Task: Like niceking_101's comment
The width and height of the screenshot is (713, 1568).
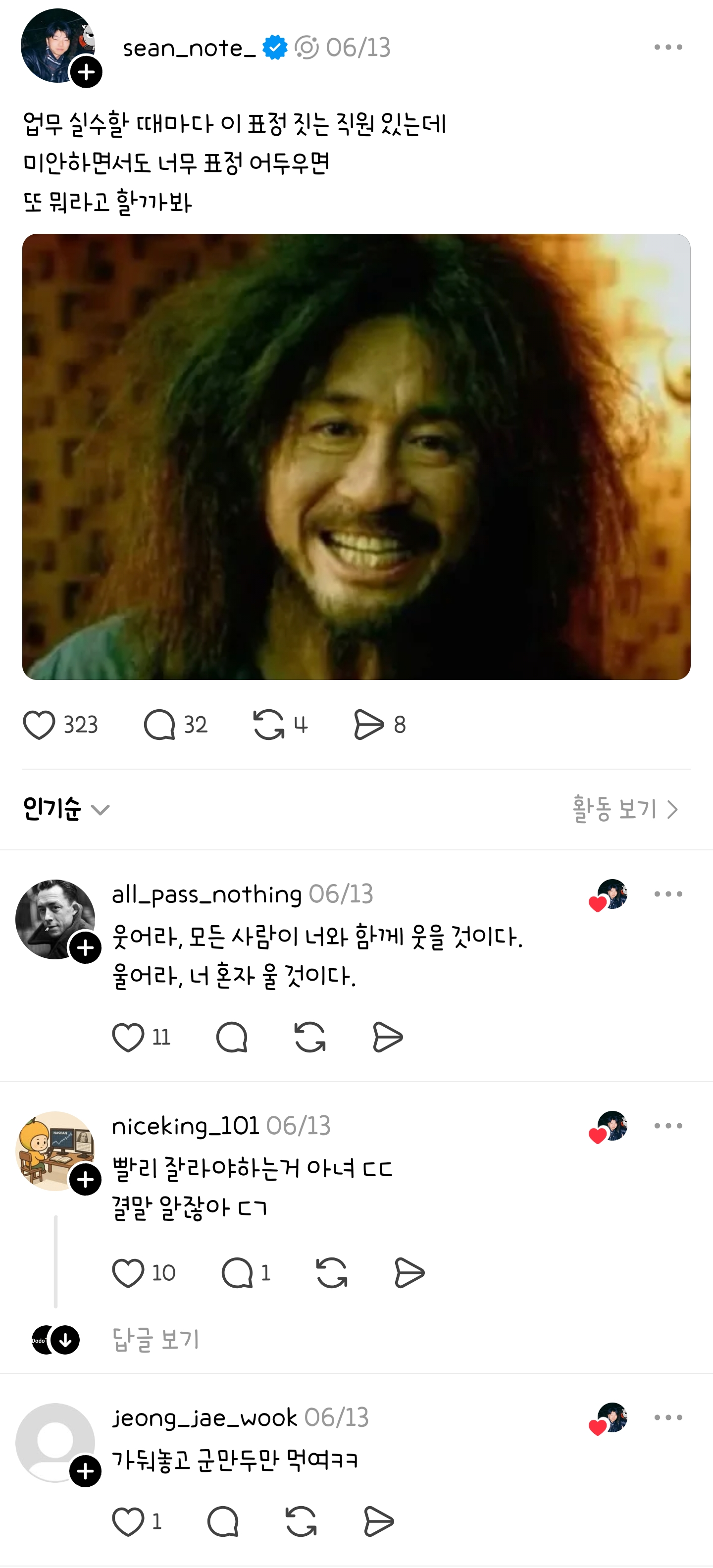Action: (x=128, y=1273)
